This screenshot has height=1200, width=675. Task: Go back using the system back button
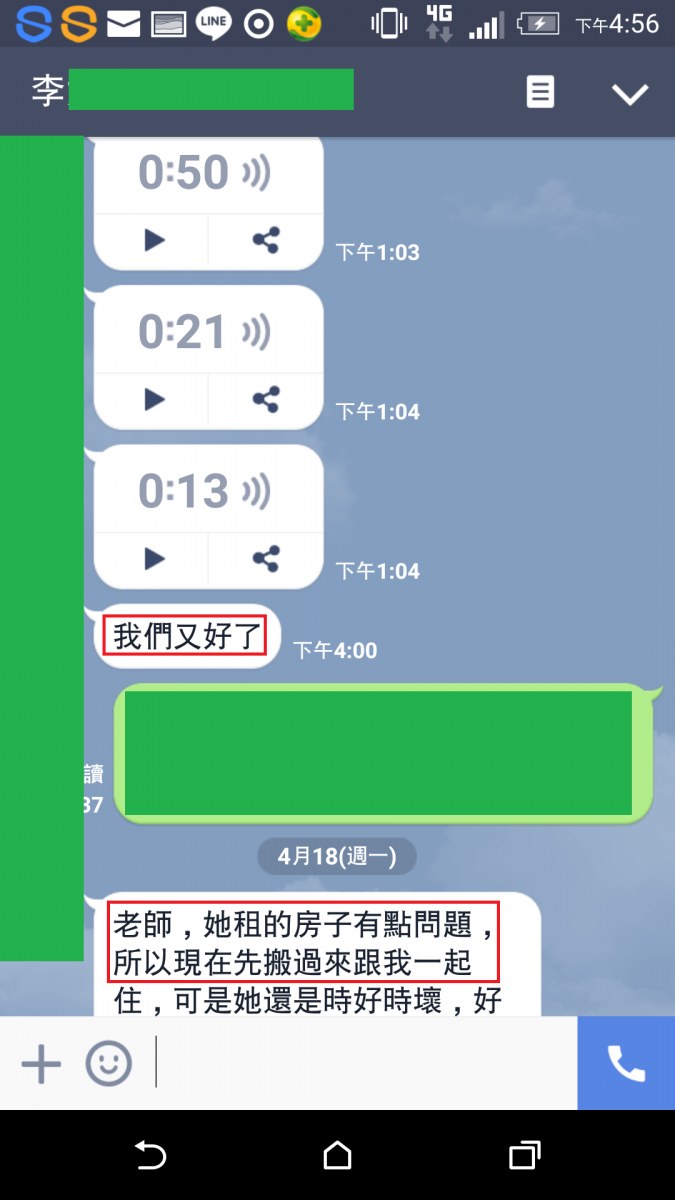[x=150, y=1156]
